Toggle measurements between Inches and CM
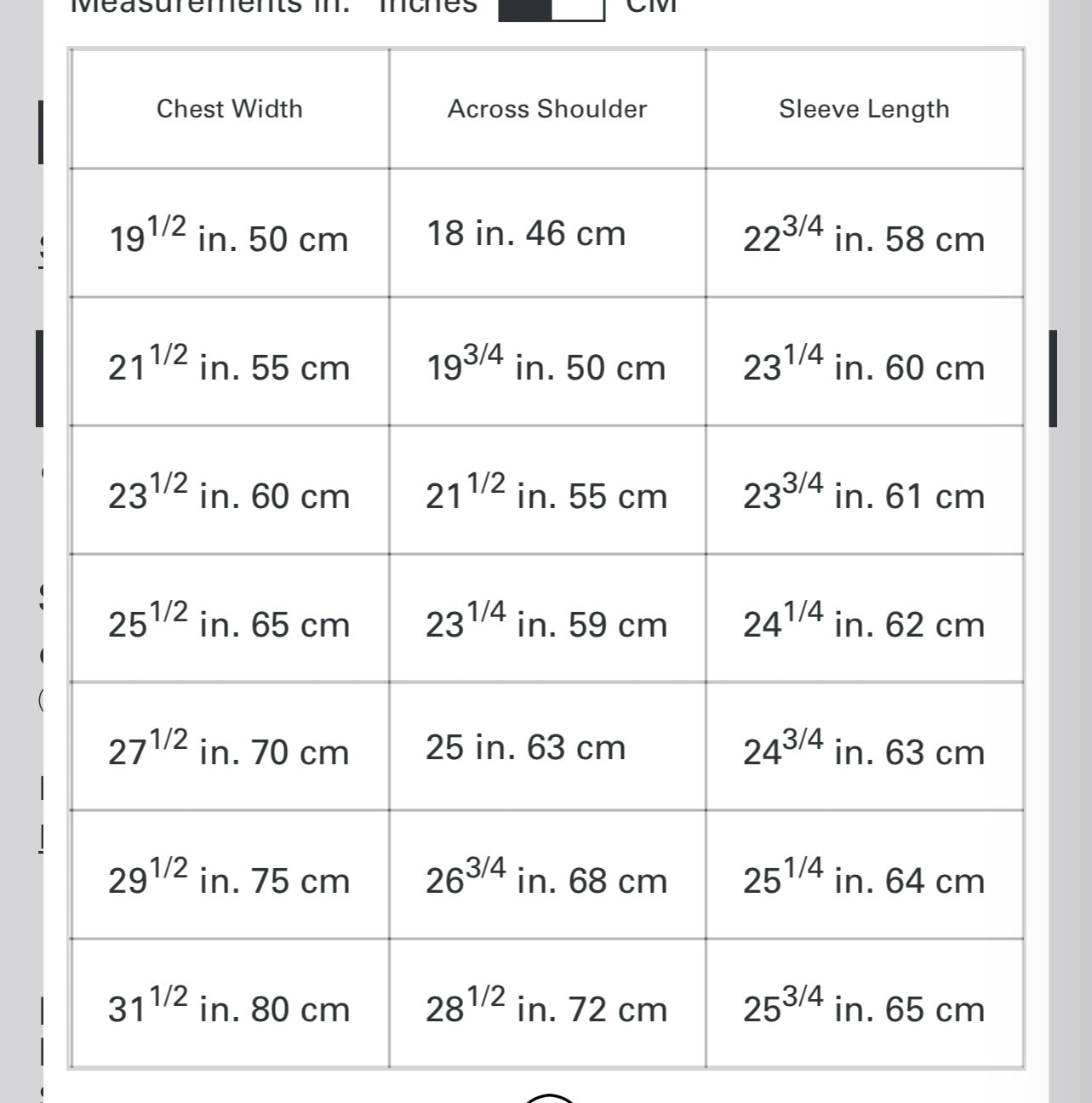Screen dimensions: 1092x1103 tap(552, 9)
